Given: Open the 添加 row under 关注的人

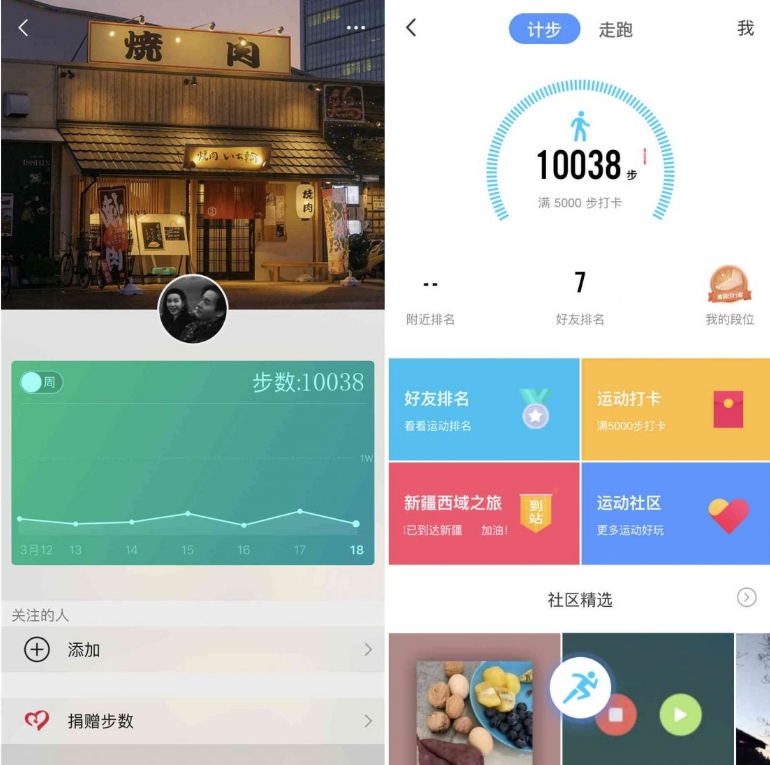Looking at the screenshot, I should pos(192,650).
